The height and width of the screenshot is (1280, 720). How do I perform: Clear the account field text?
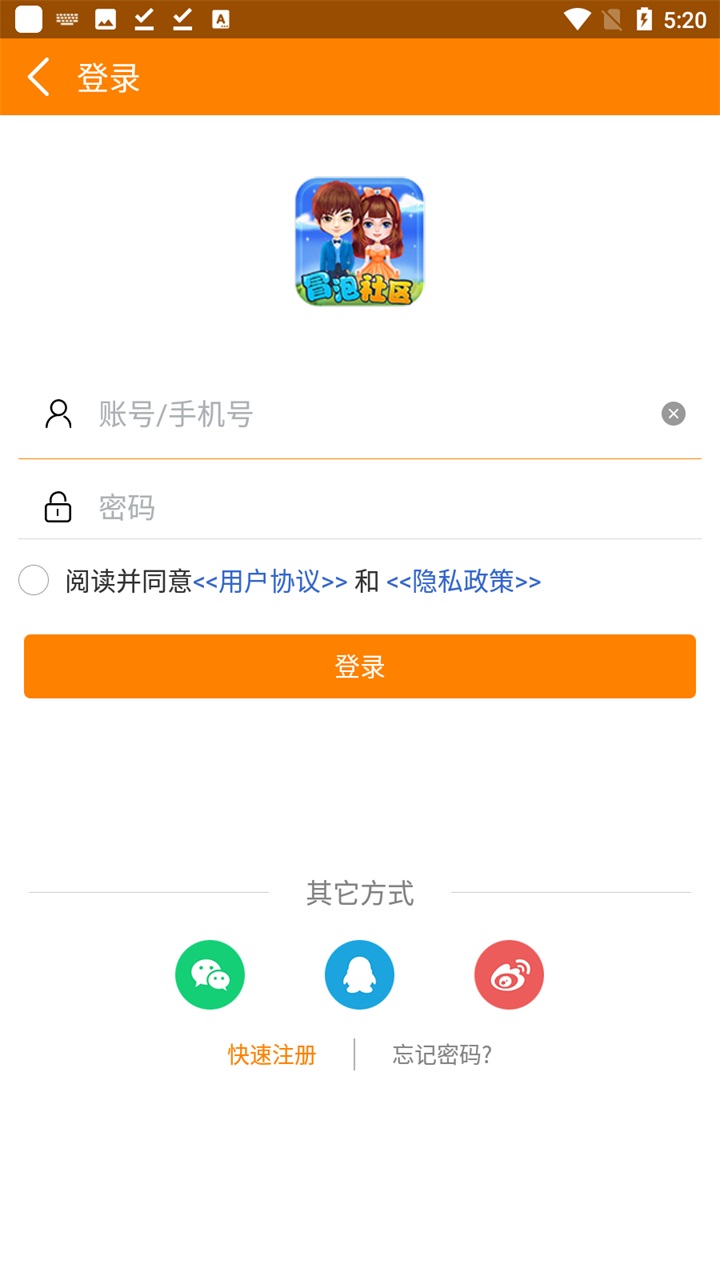point(673,414)
